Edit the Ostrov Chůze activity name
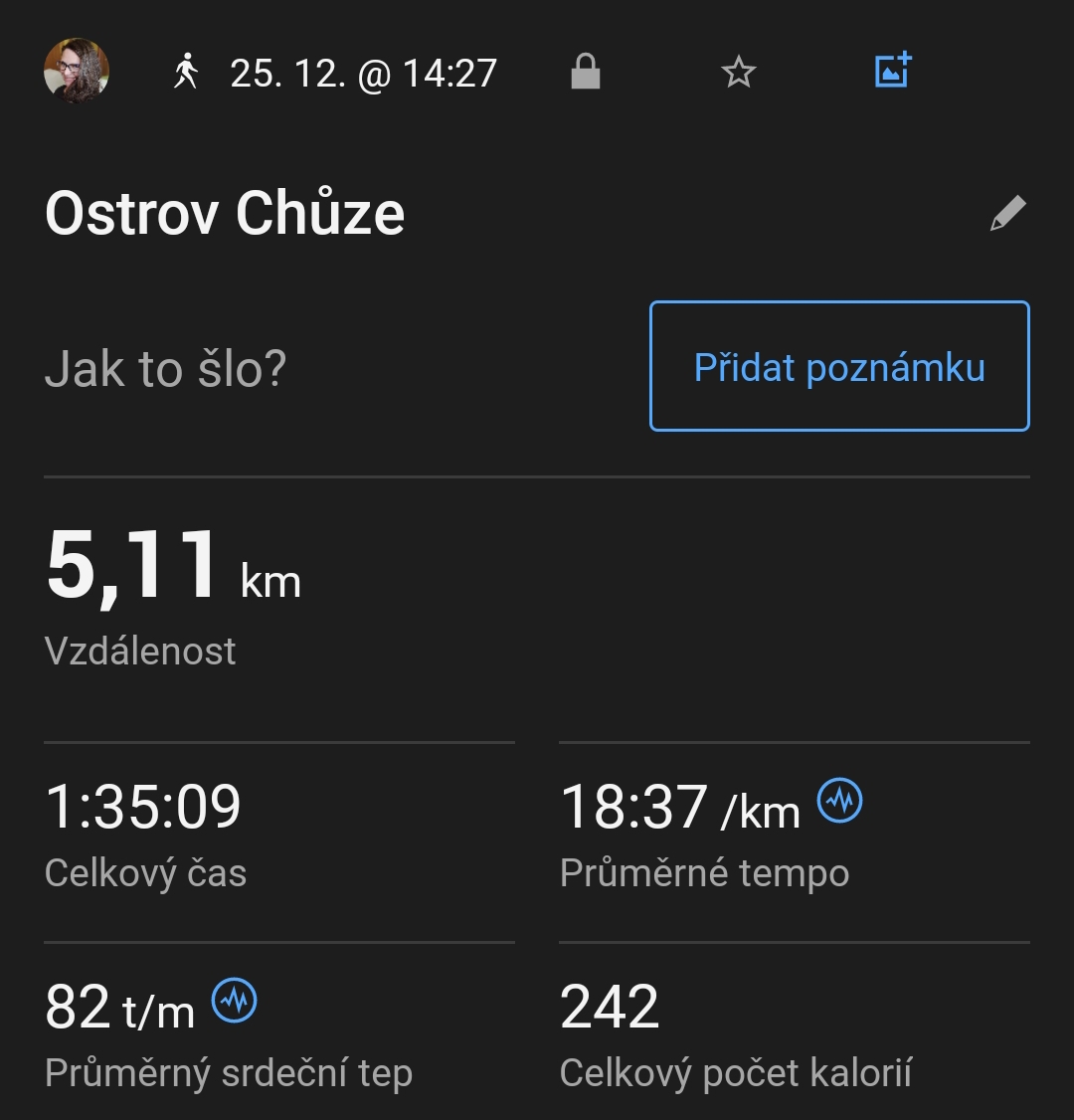 coord(1007,214)
